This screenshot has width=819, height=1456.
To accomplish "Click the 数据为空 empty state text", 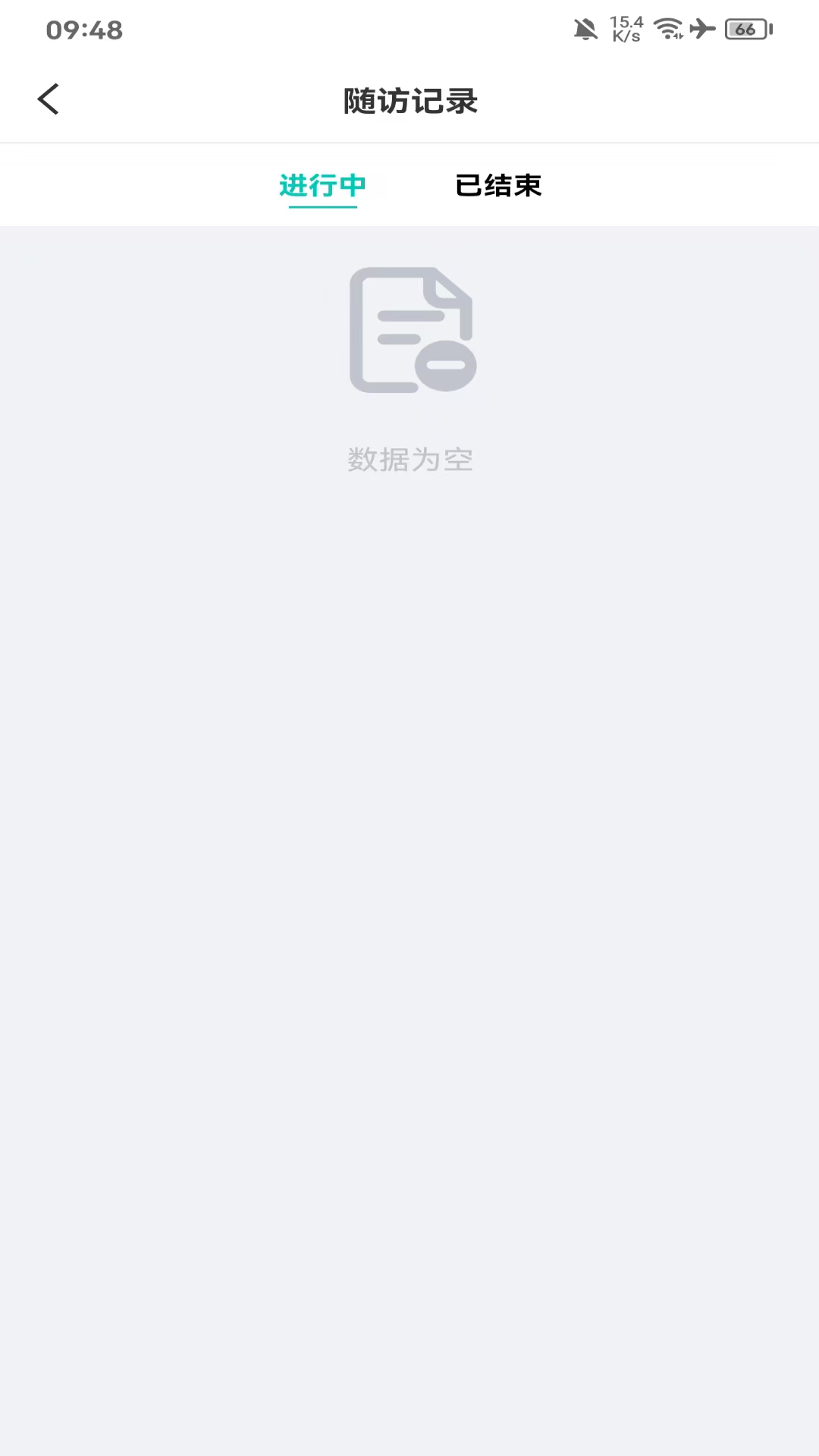I will (x=410, y=459).
